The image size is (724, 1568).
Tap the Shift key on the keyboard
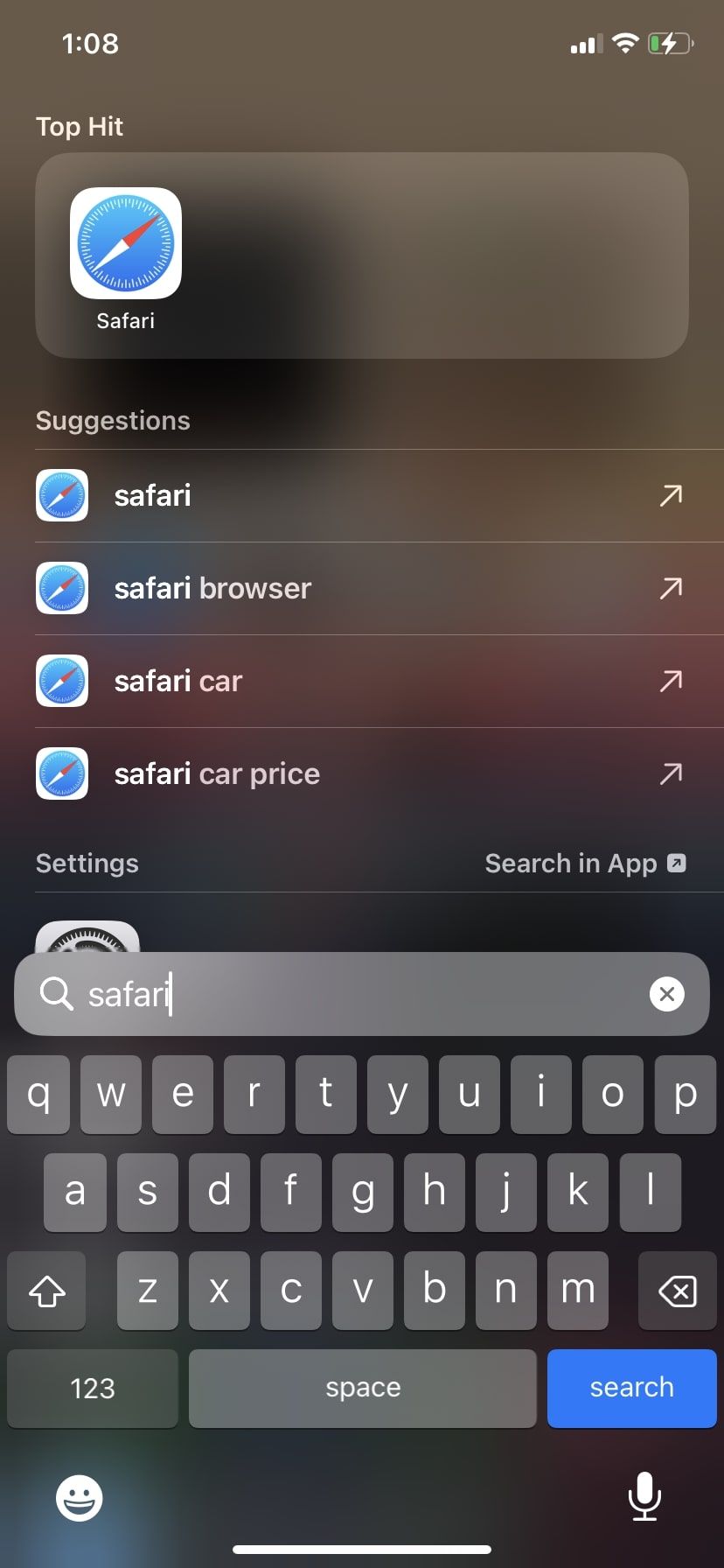coord(46,1290)
